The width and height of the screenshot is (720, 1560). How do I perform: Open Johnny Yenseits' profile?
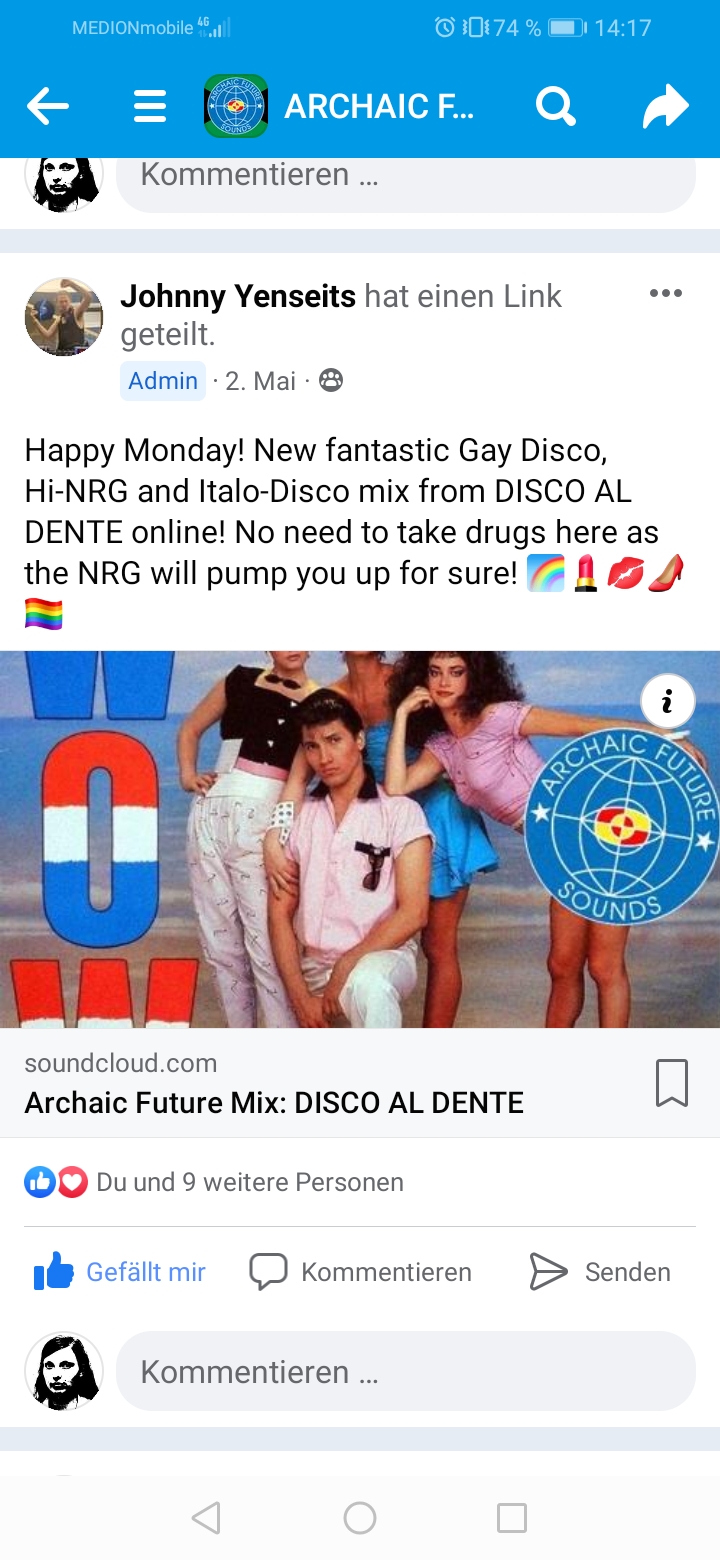(238, 296)
